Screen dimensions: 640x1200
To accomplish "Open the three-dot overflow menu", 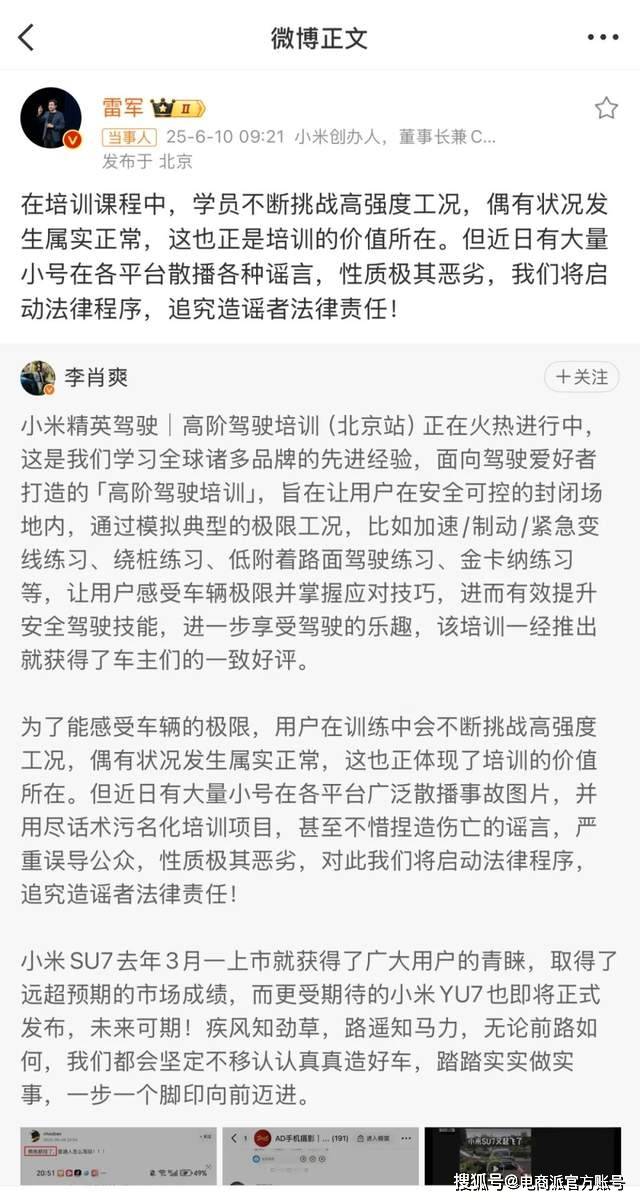I will (x=603, y=38).
